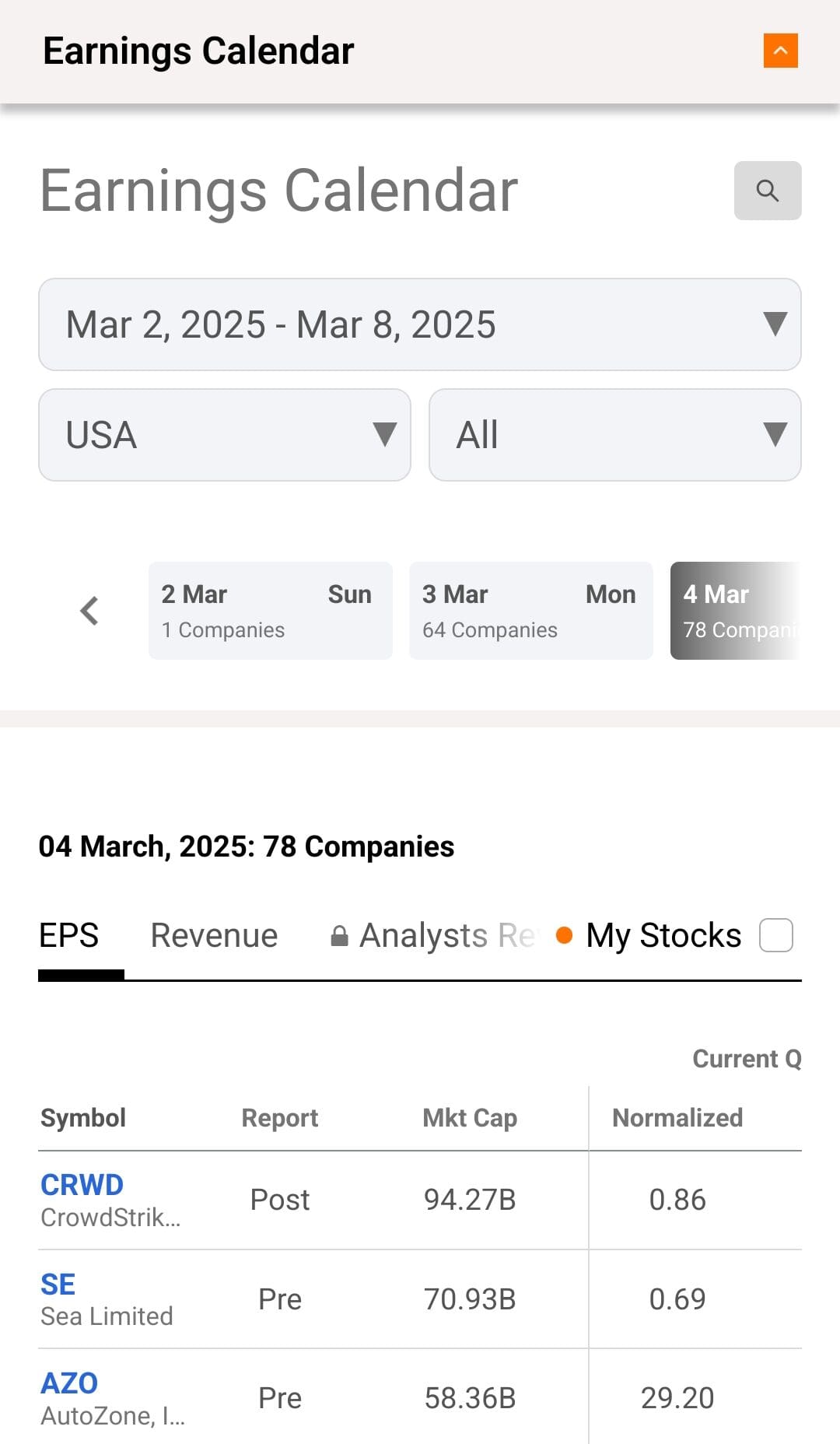Toggle the My Stocks checkbox
Viewport: 840px width, 1444px height.
[x=775, y=935]
